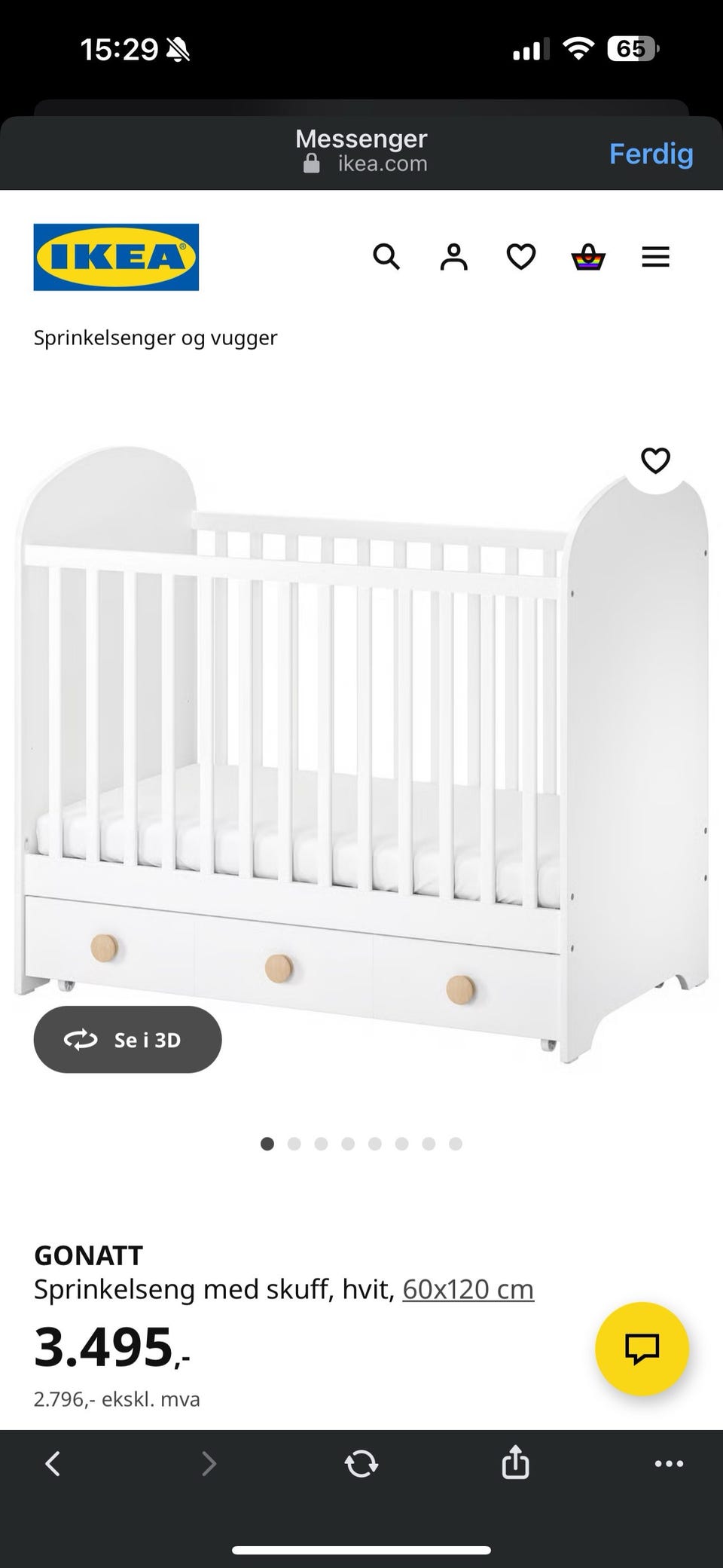Go back in the browser toolbar
This screenshot has width=723, height=1568.
pos(53,1463)
